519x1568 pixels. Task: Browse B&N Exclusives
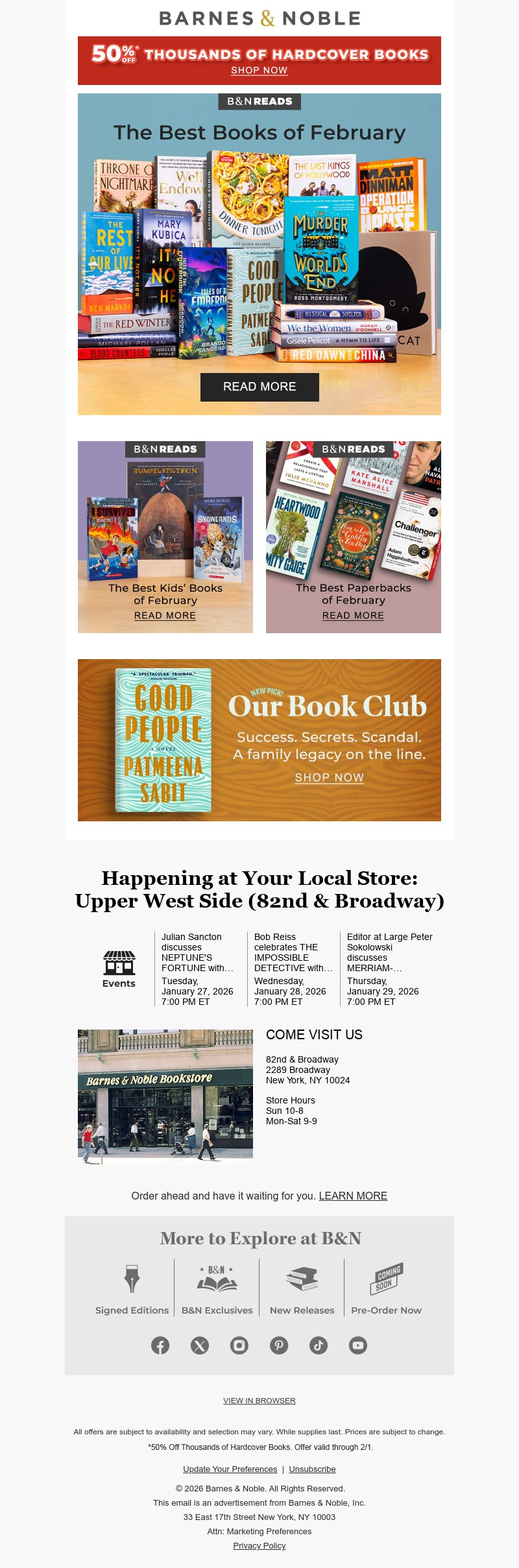[217, 1288]
